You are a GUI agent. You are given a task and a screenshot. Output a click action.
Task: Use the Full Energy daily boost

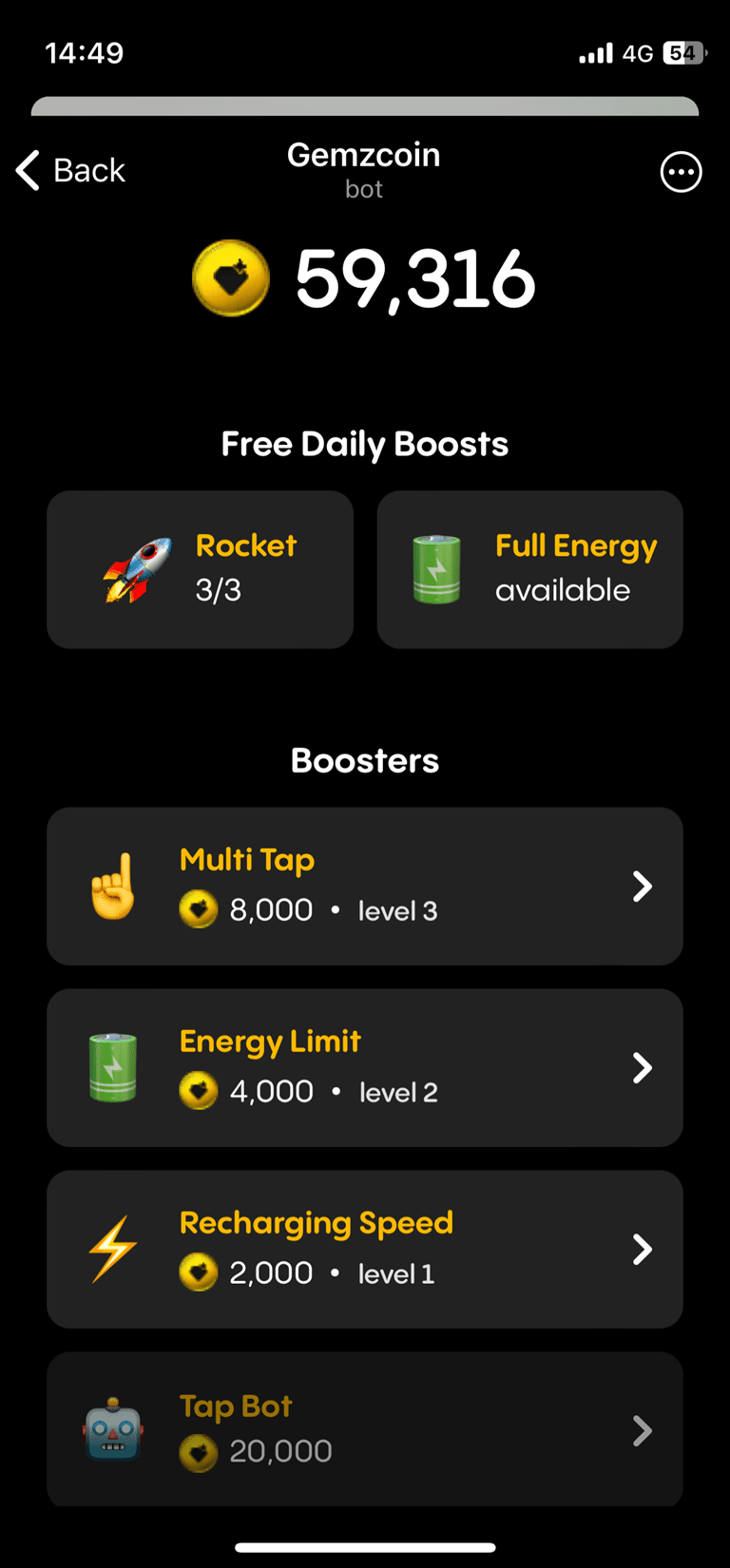click(529, 569)
